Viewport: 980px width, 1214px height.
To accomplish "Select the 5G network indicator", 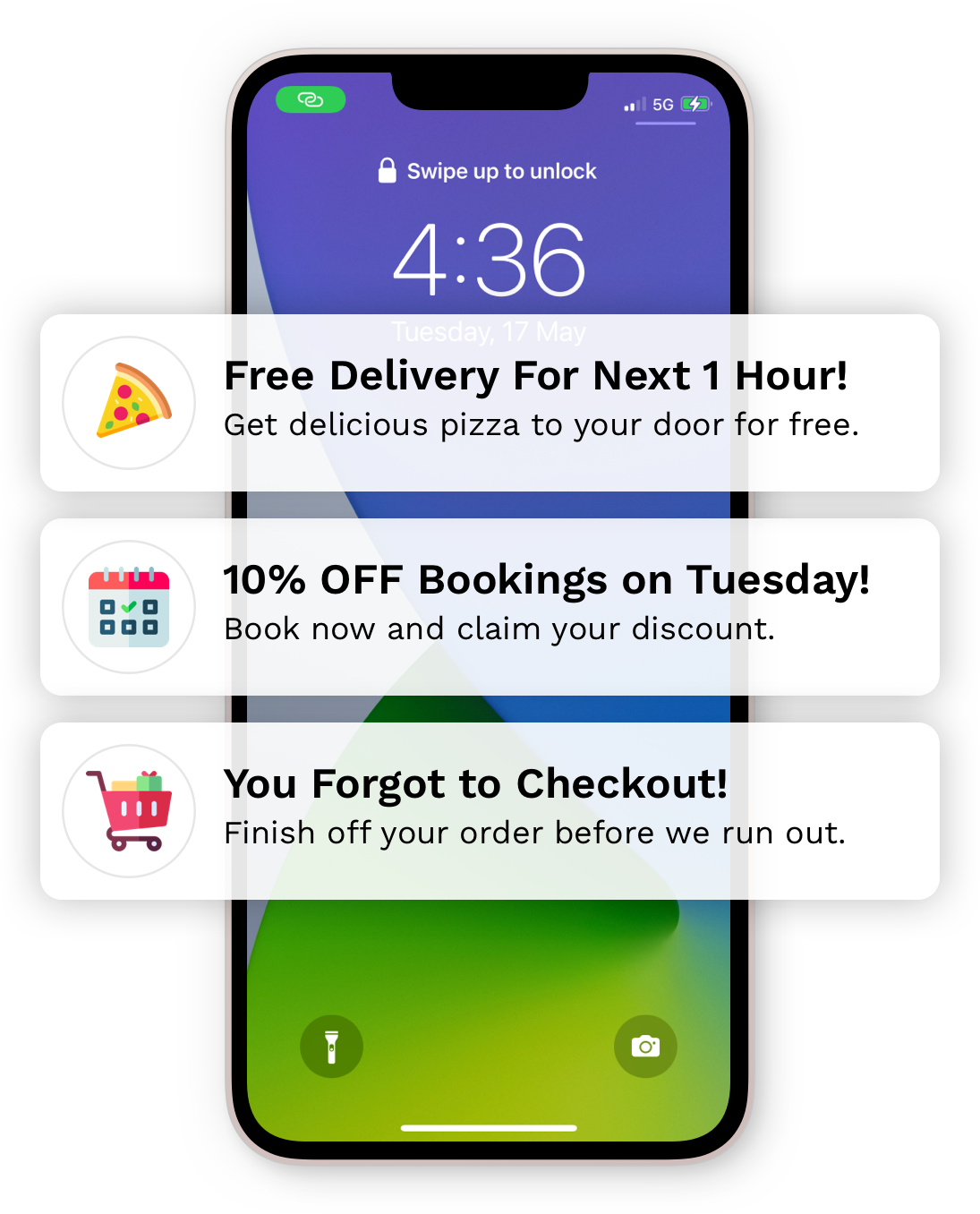I will tap(662, 104).
